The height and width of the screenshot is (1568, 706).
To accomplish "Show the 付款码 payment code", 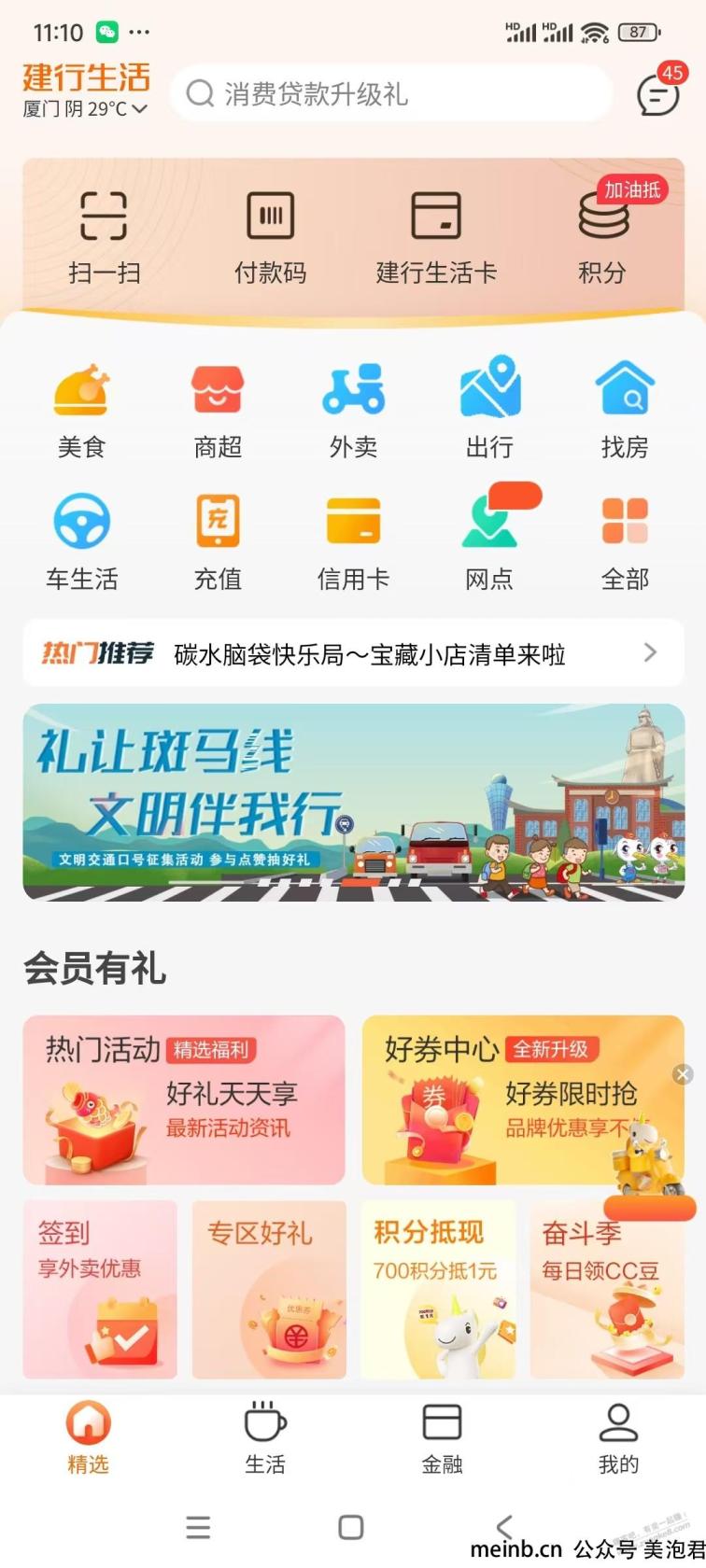I will 270,236.
